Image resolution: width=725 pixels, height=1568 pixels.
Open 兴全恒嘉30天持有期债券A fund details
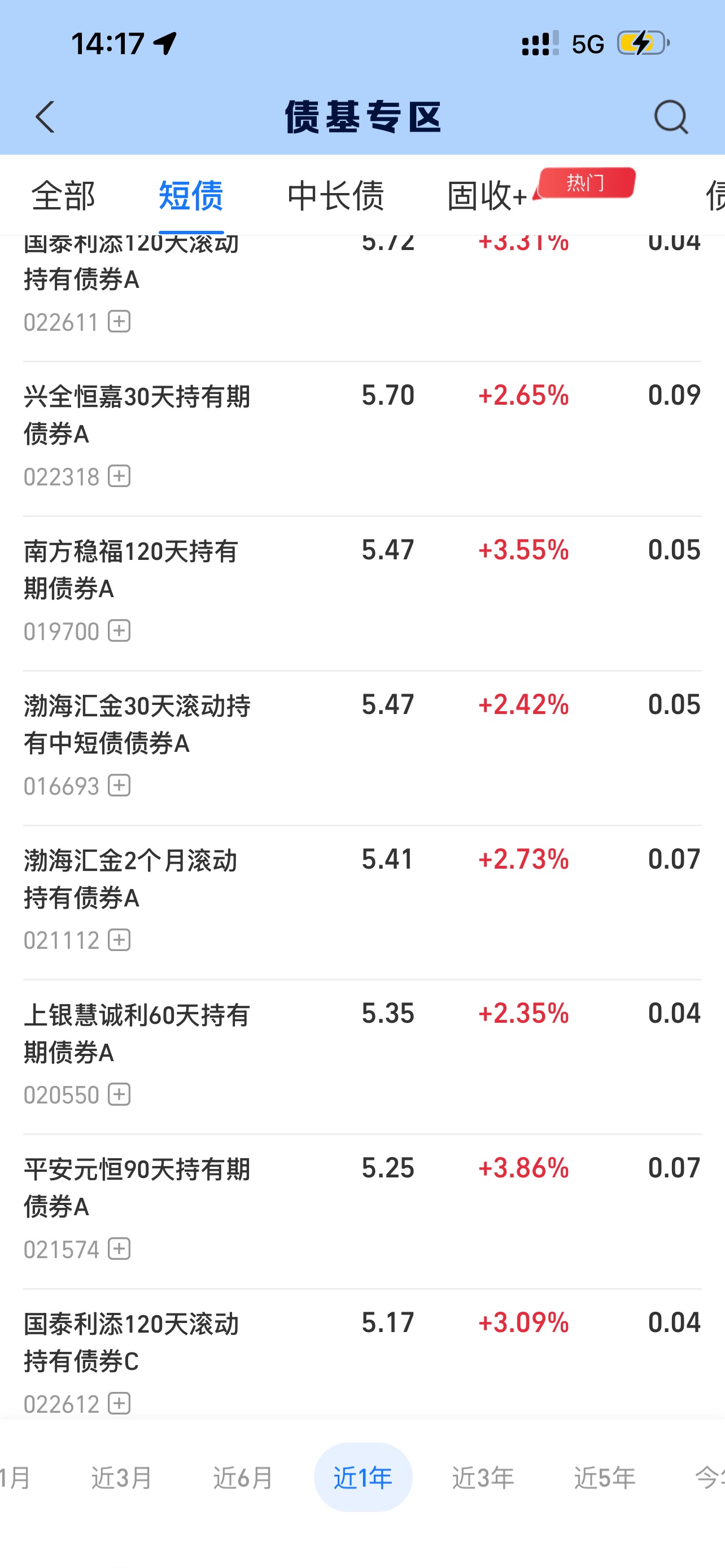click(137, 414)
